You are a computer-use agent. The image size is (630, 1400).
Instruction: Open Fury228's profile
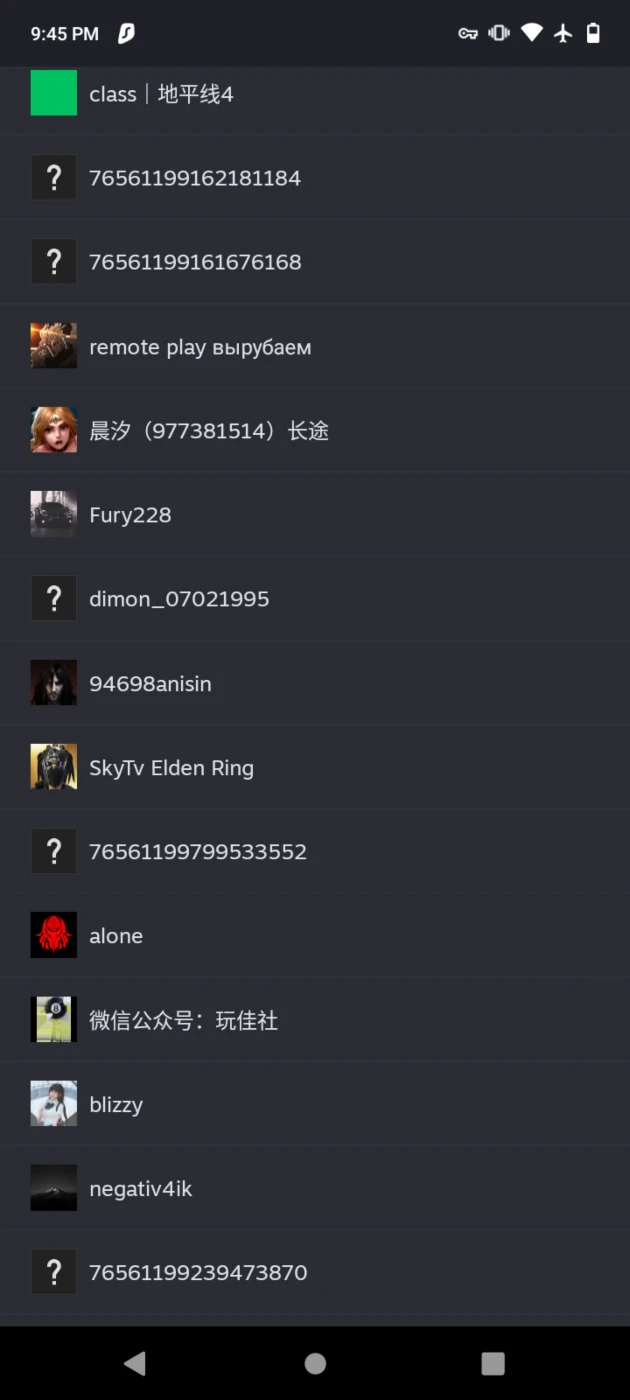click(315, 515)
